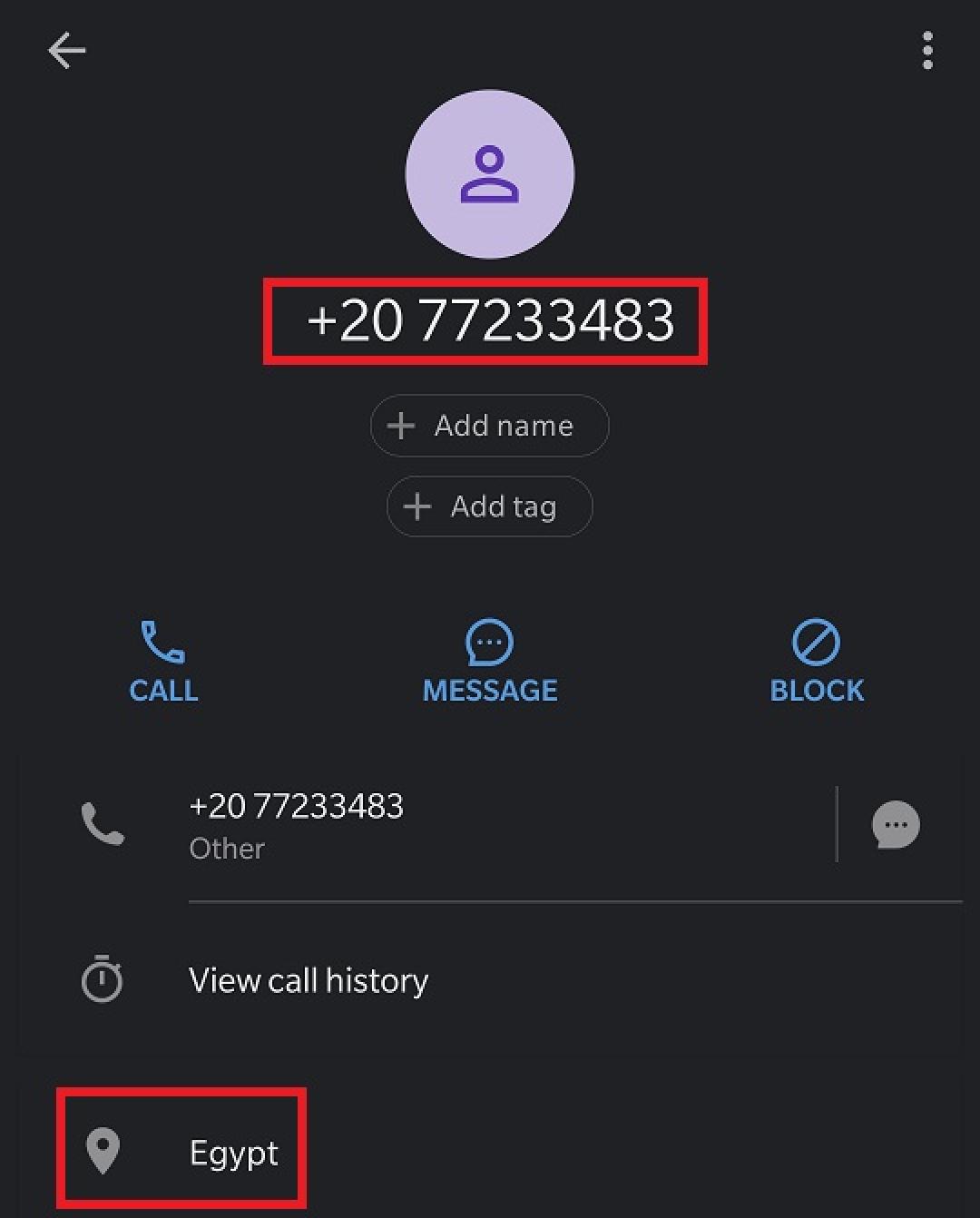Block this phone number
The height and width of the screenshot is (1218, 980).
point(817,662)
